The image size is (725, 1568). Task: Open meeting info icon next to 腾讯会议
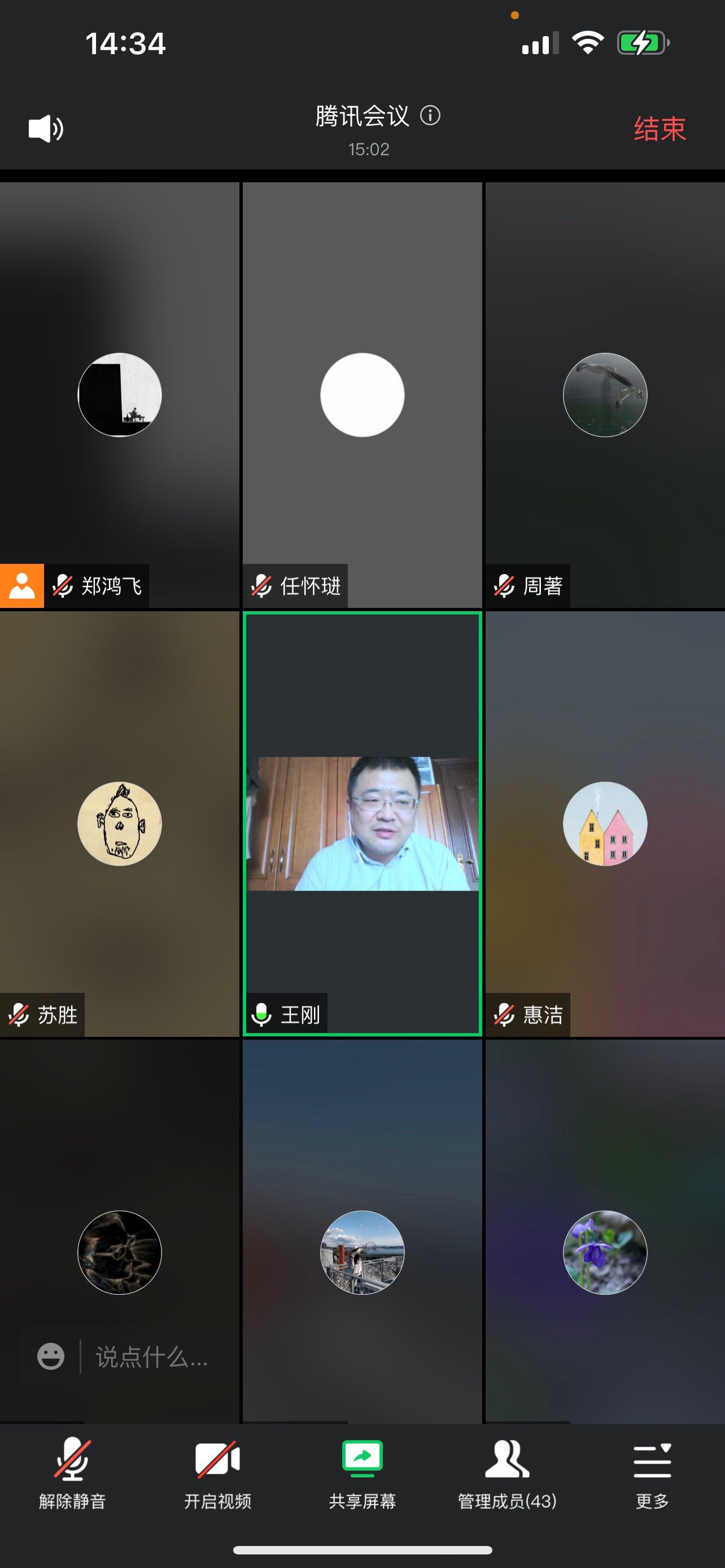coord(430,116)
